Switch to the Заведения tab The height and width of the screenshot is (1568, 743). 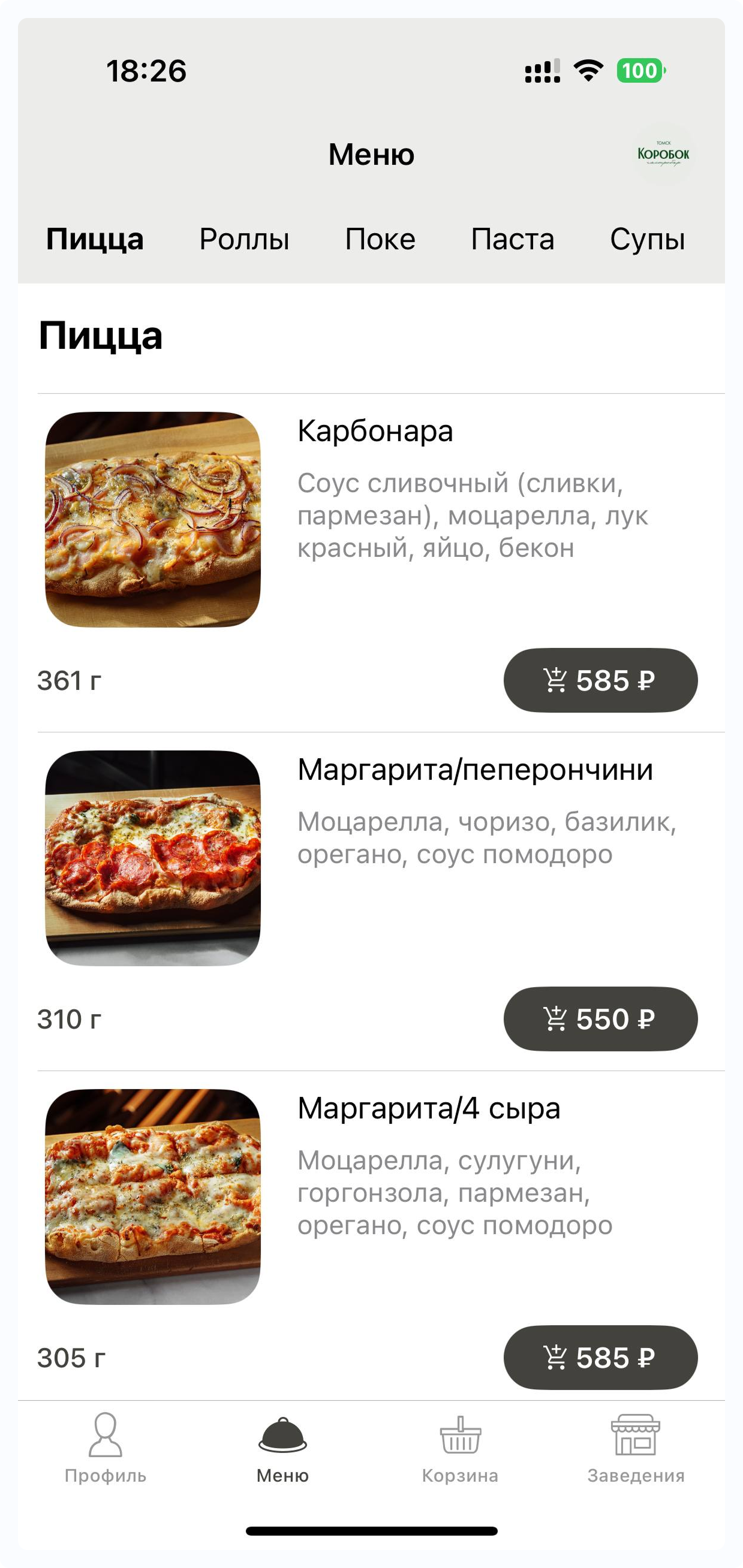point(636,1449)
